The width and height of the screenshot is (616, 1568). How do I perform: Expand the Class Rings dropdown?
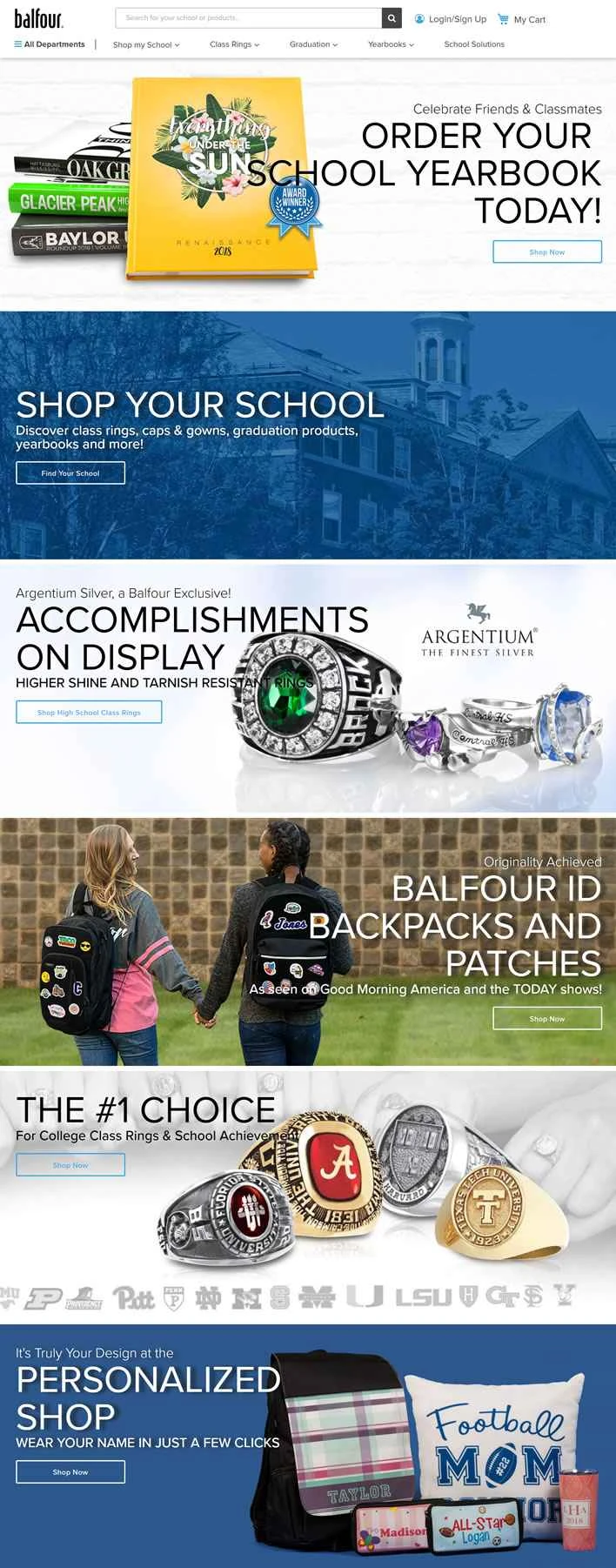[234, 44]
